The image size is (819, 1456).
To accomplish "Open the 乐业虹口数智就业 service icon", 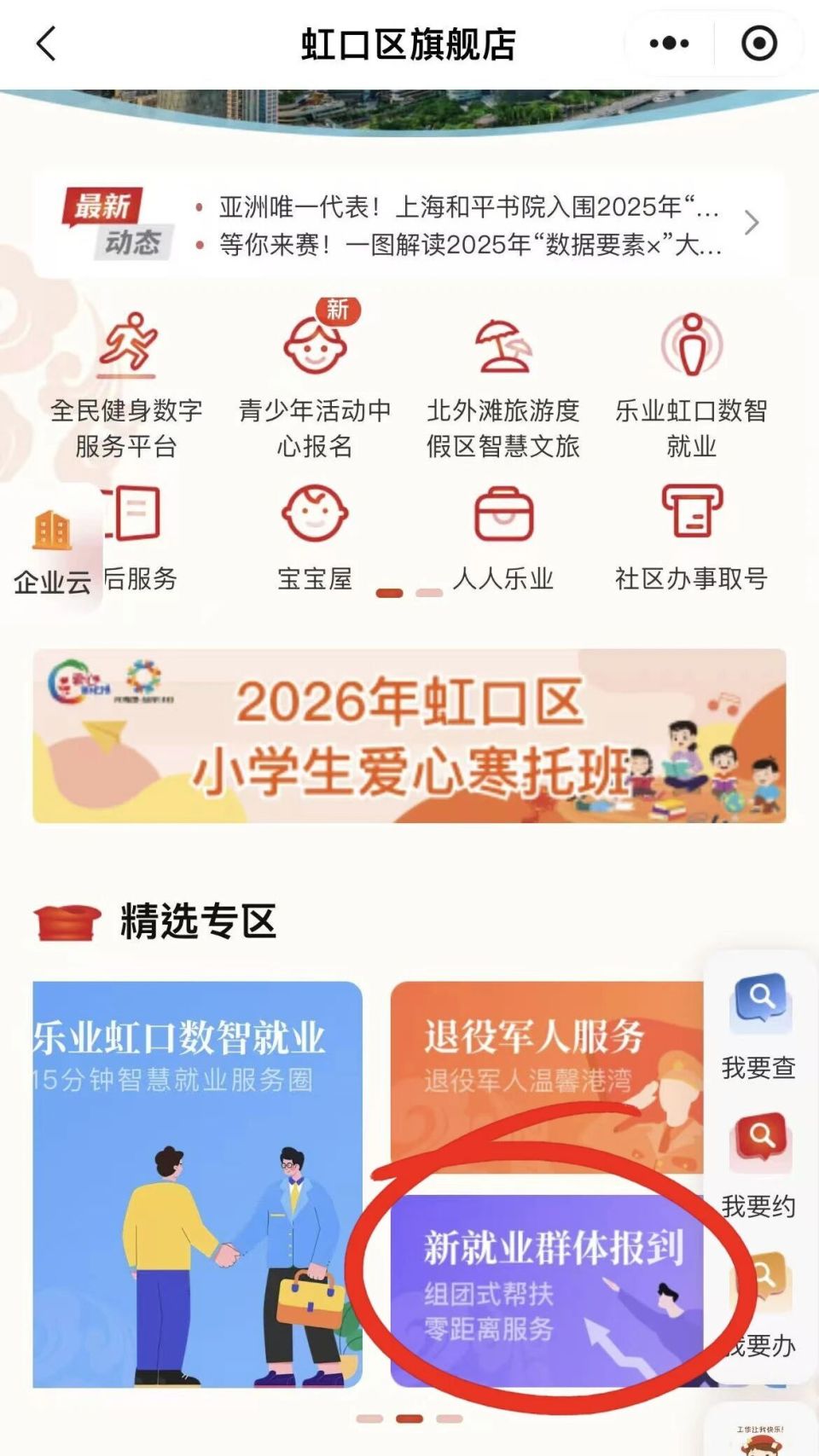I will pyautogui.click(x=693, y=375).
